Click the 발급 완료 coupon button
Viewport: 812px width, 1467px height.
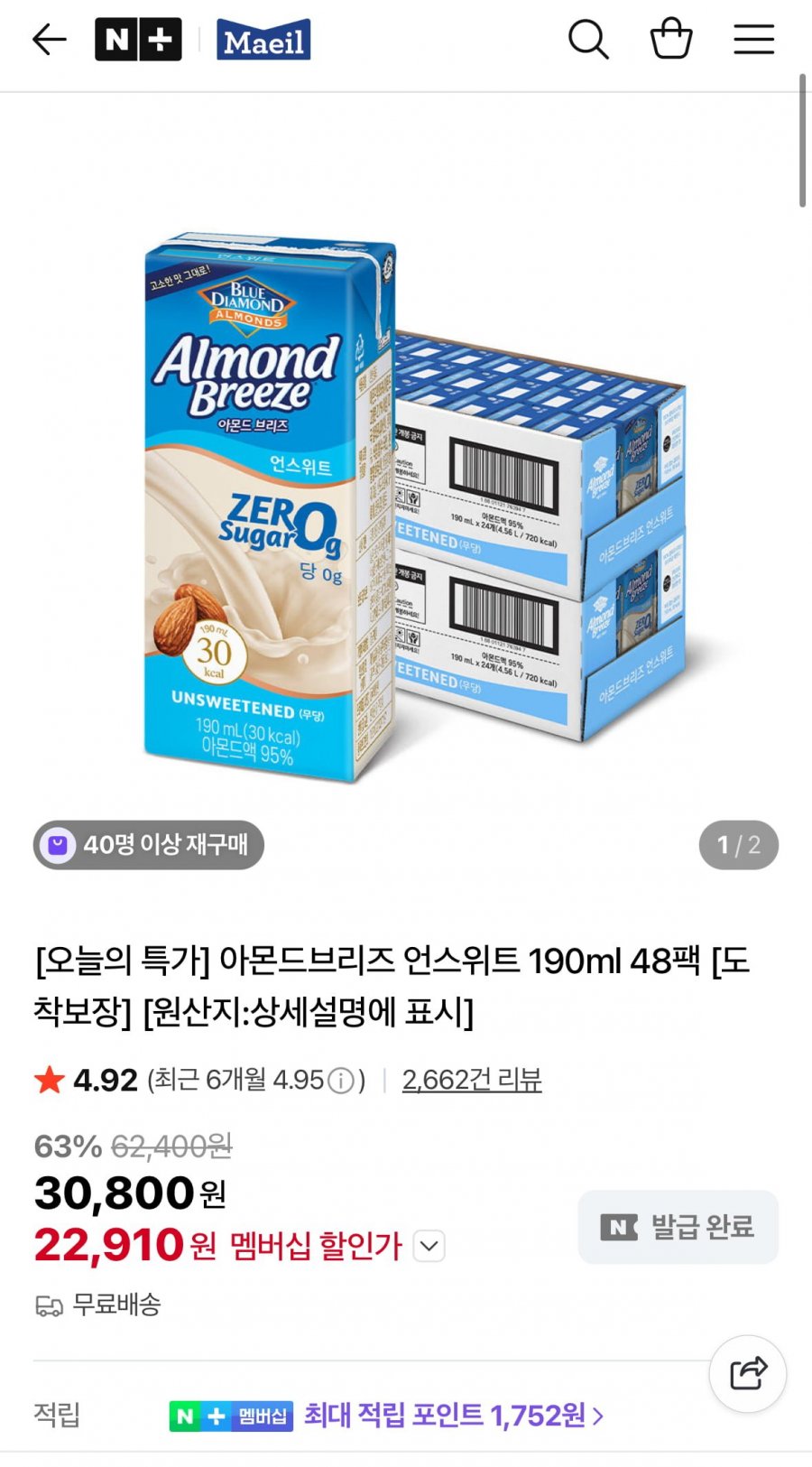678,1226
